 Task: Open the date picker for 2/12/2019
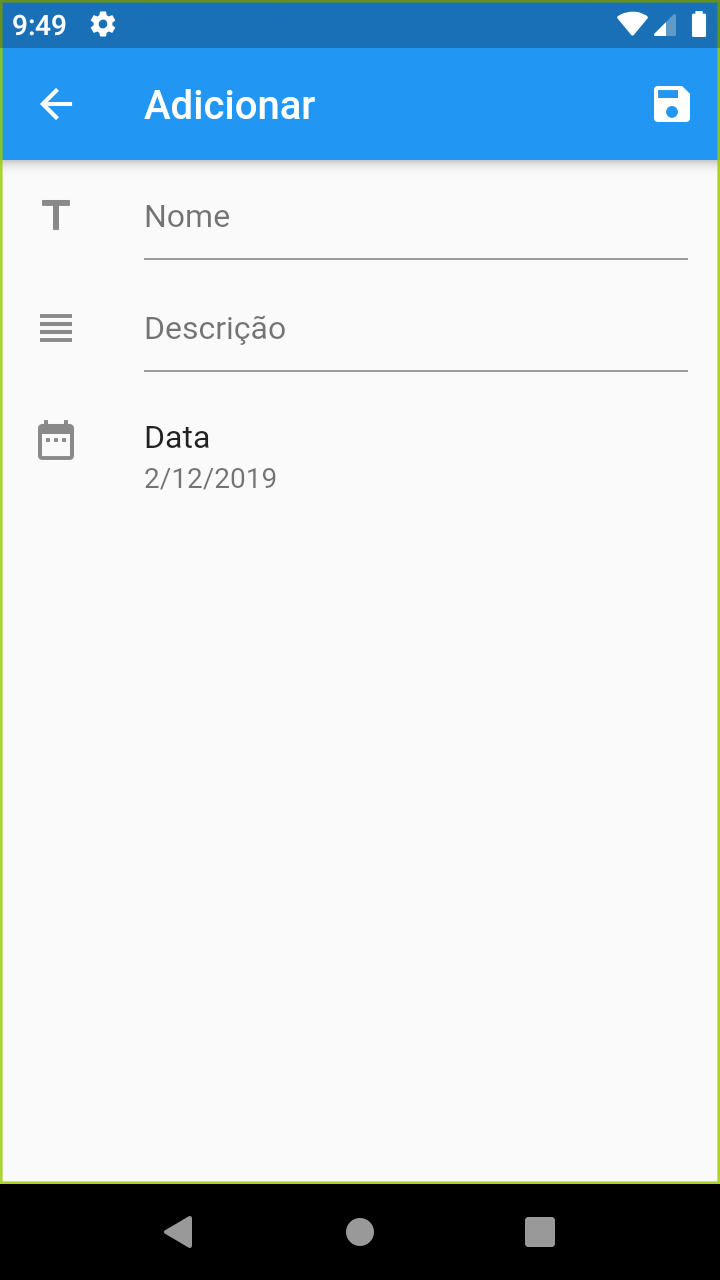[210, 477]
